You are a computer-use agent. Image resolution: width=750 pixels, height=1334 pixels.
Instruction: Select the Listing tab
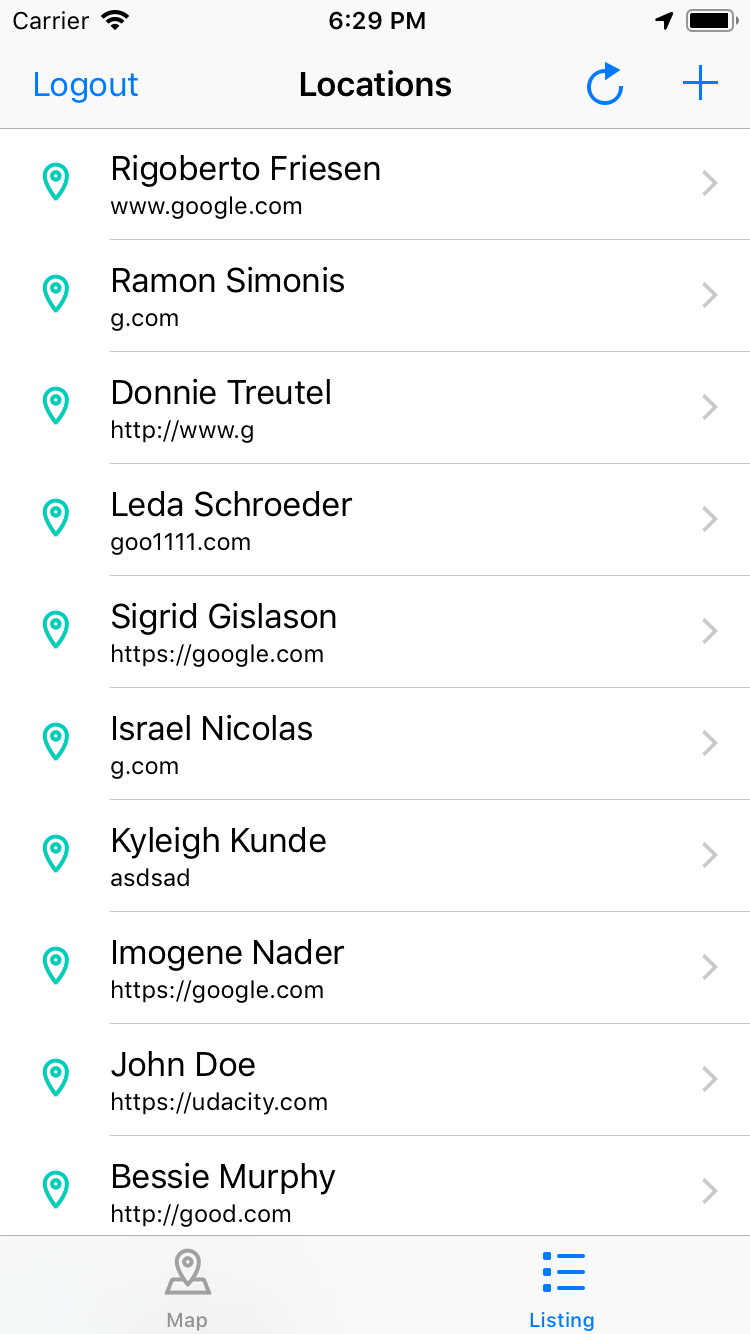tap(562, 1288)
